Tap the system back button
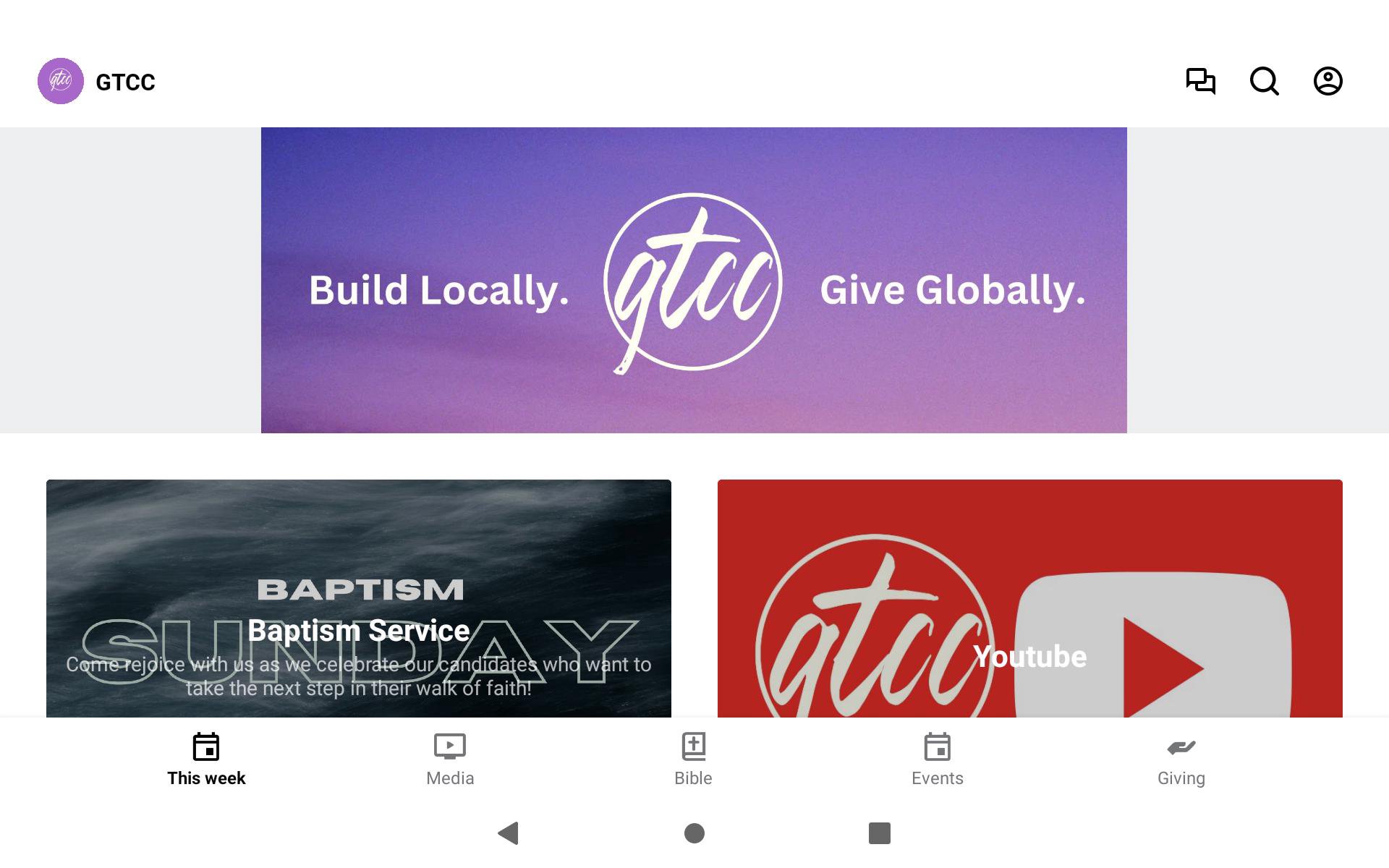The image size is (1389, 868). [x=509, y=833]
